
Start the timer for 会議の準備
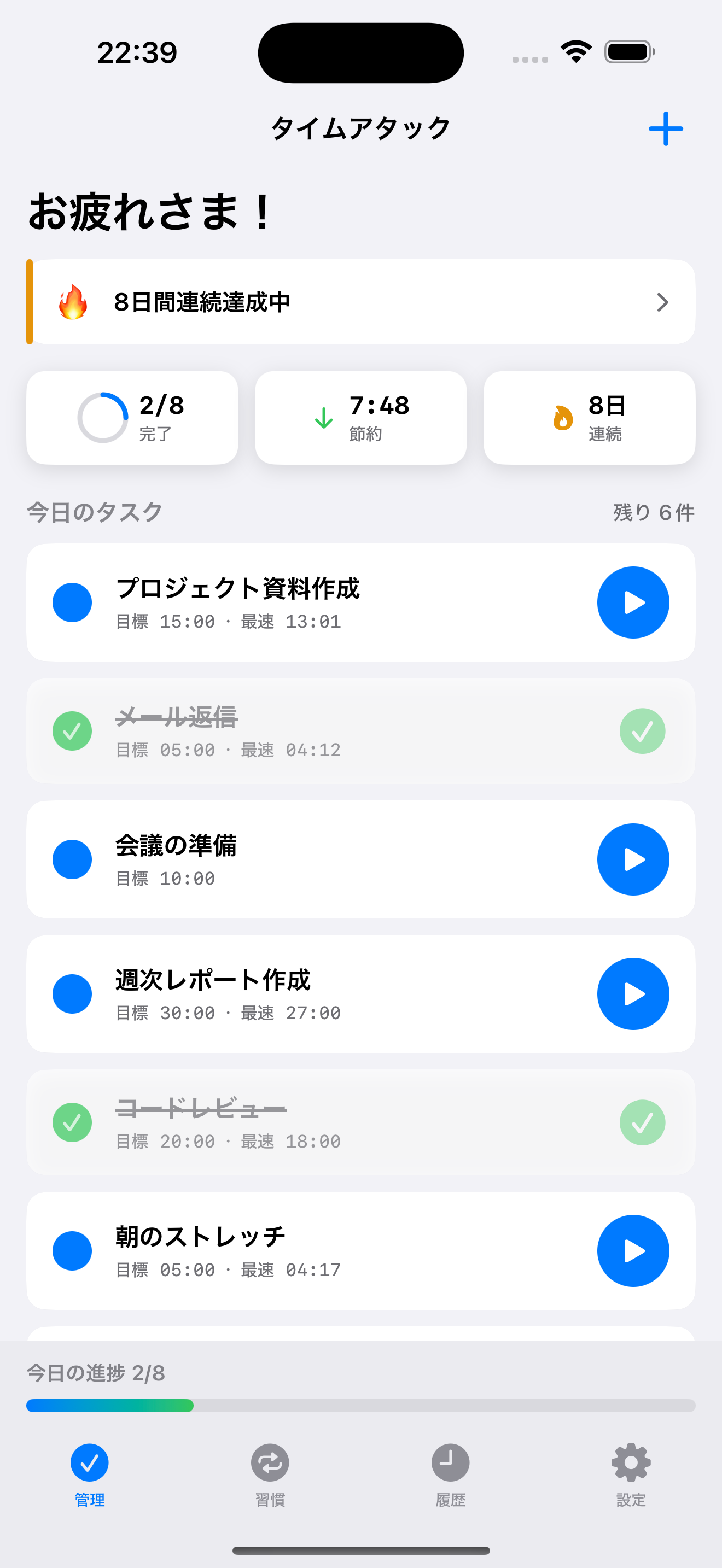pos(633,859)
